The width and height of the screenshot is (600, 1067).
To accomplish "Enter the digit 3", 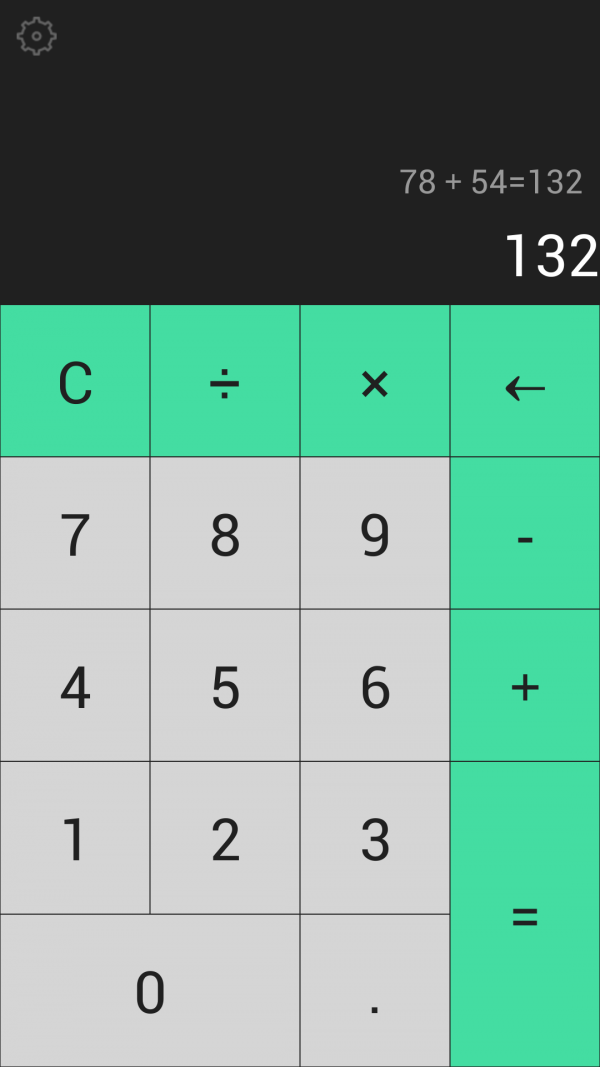I will 375,838.
